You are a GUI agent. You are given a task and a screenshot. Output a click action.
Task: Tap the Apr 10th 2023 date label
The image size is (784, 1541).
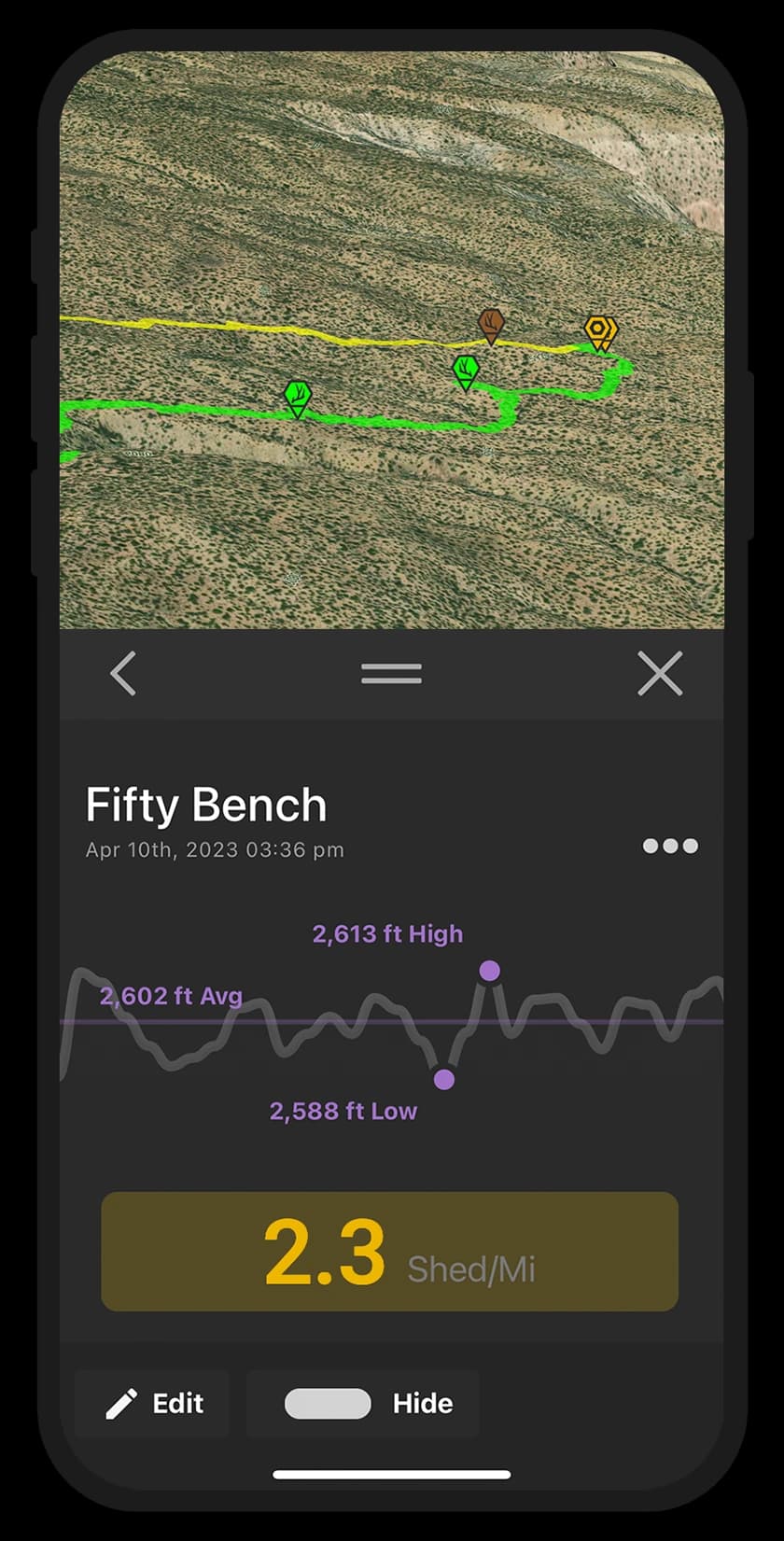[x=215, y=849]
